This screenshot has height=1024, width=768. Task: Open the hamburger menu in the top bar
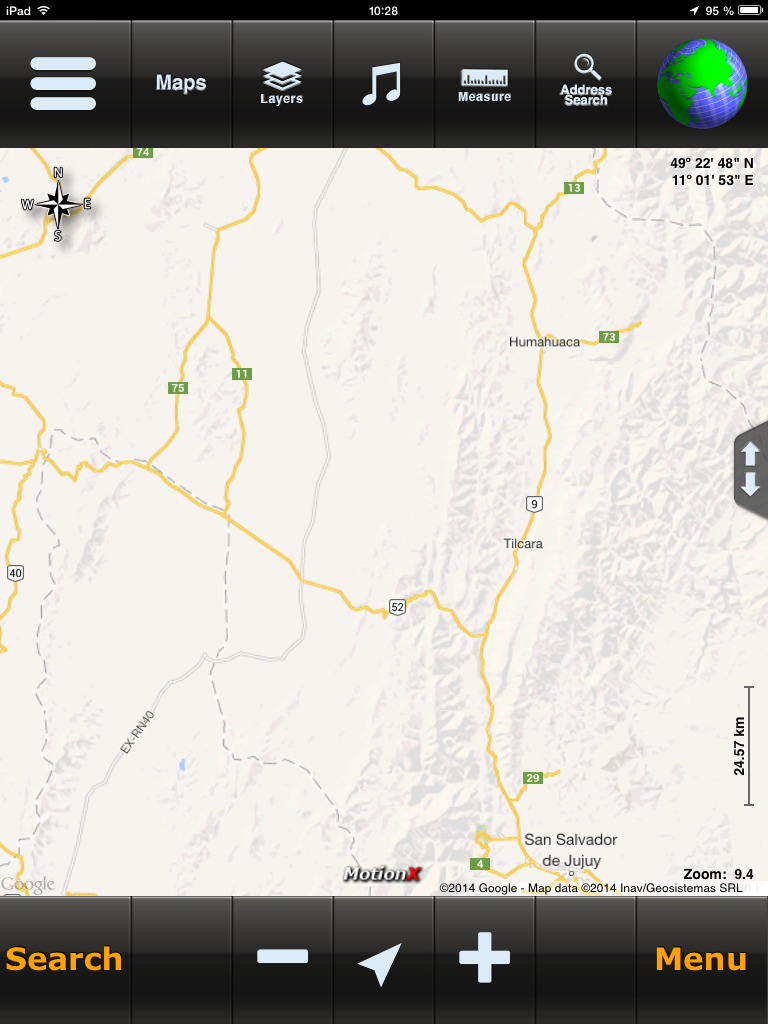coord(63,84)
